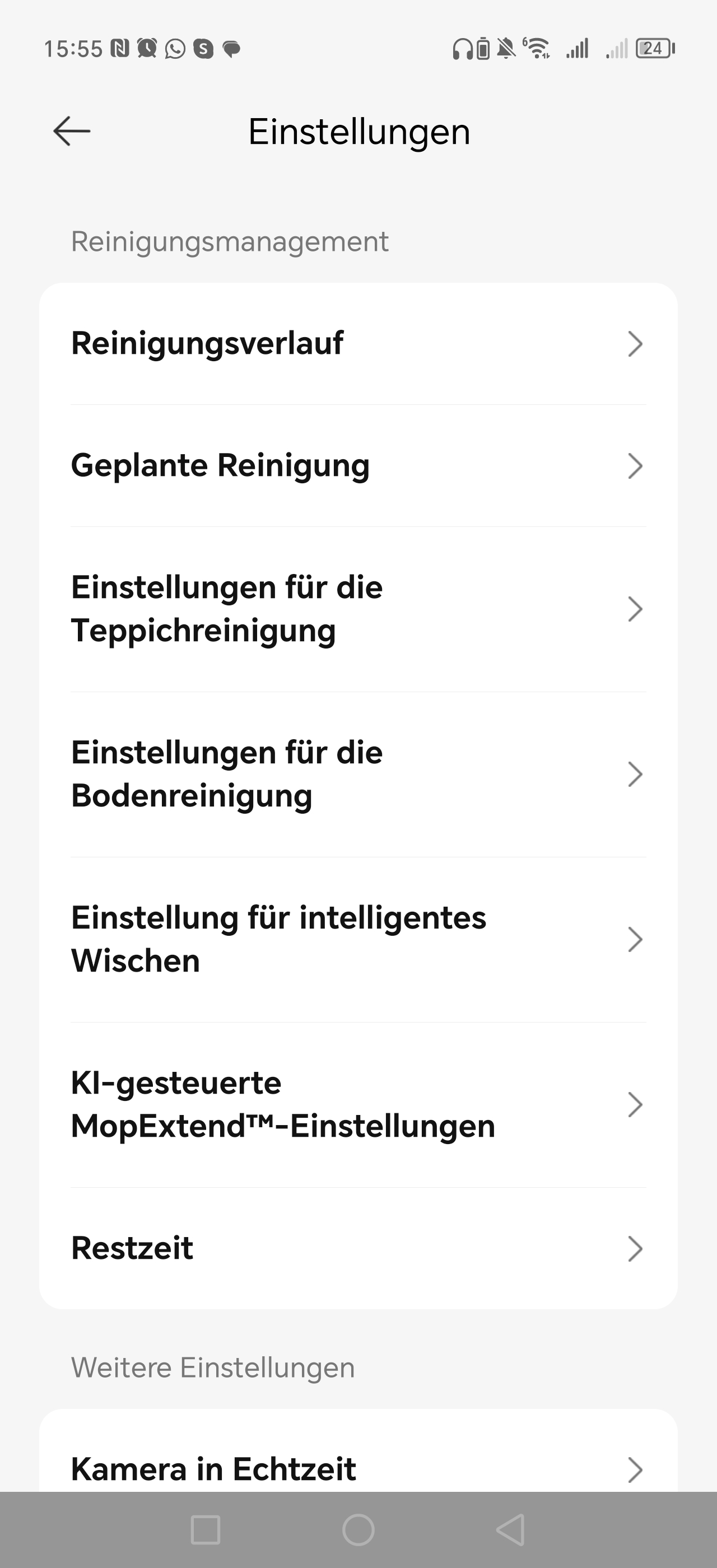Open Reinigungsverlauf
717x1568 pixels.
coord(358,344)
